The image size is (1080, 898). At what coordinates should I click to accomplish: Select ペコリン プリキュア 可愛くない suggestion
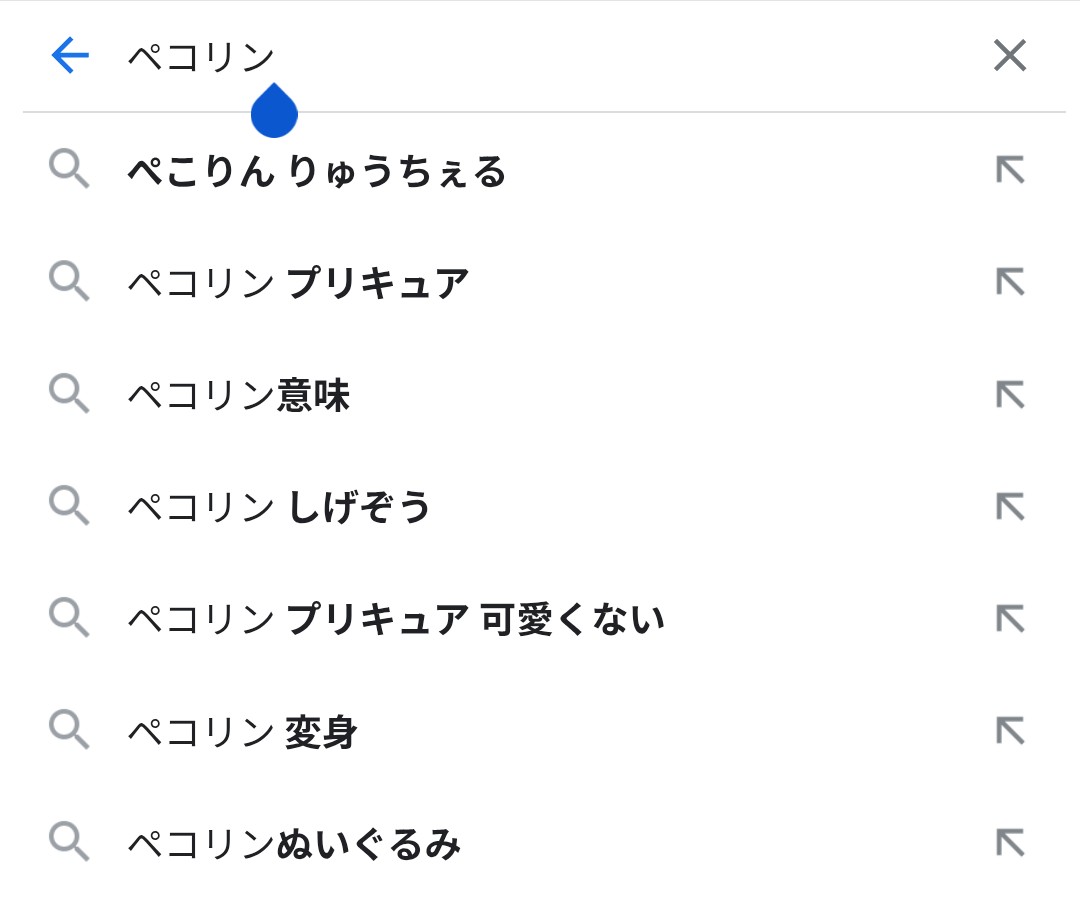tap(396, 620)
